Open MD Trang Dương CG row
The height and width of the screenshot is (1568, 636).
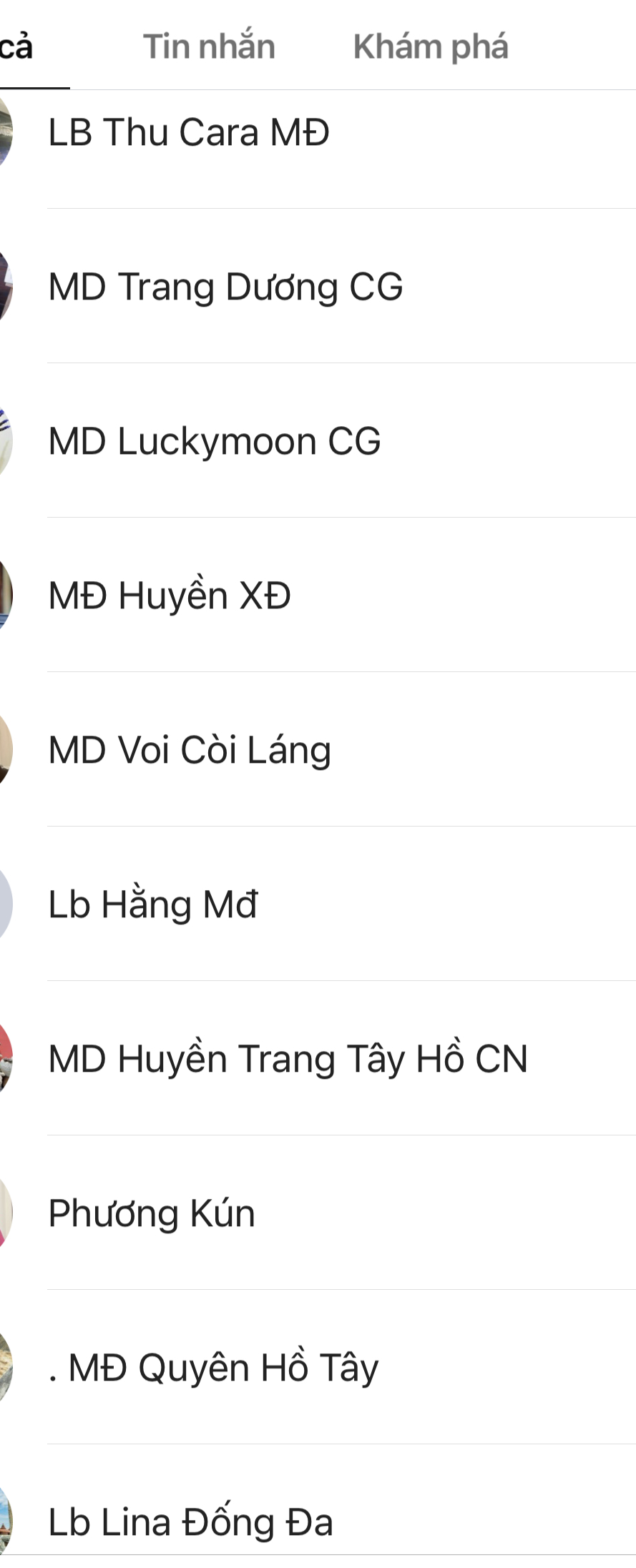click(225, 287)
